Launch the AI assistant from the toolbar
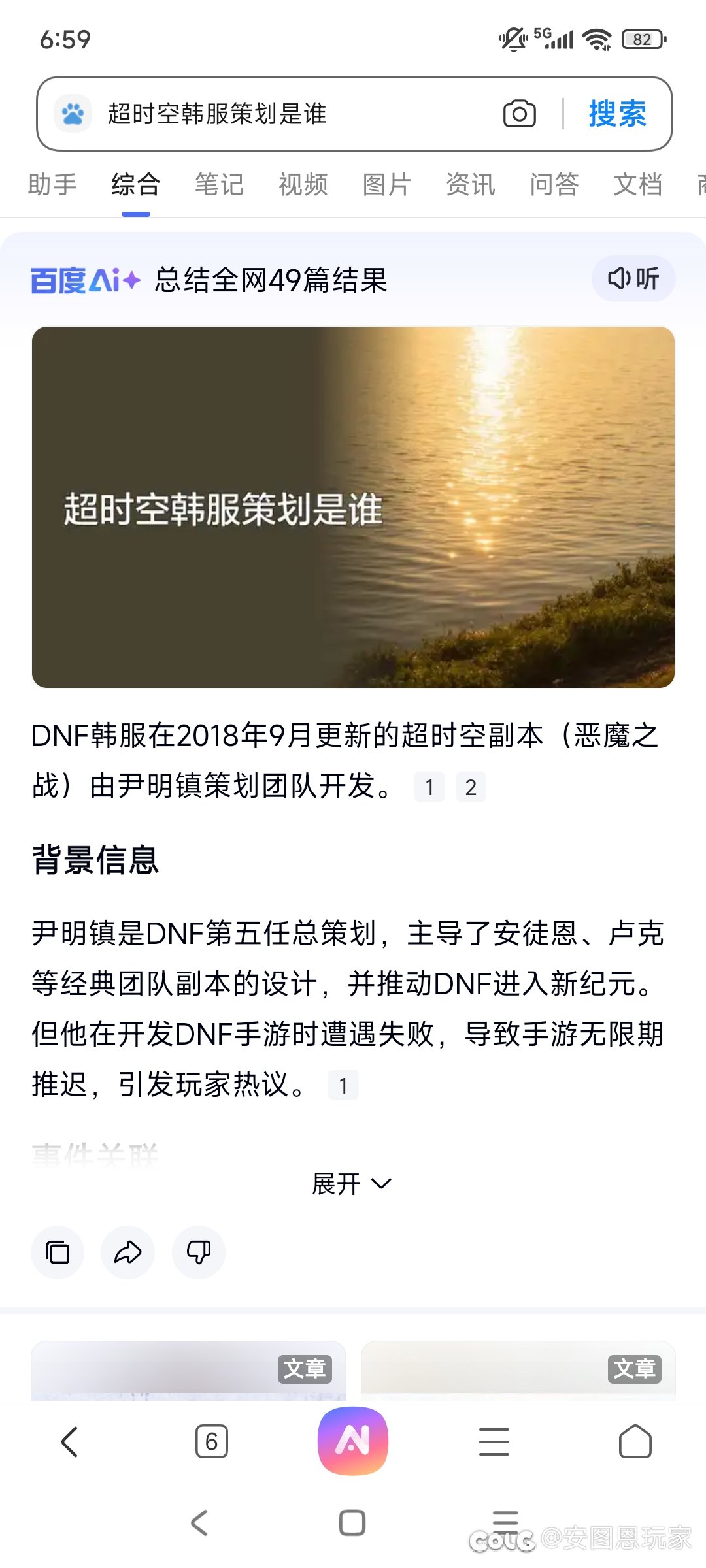The image size is (706, 1568). (353, 1441)
